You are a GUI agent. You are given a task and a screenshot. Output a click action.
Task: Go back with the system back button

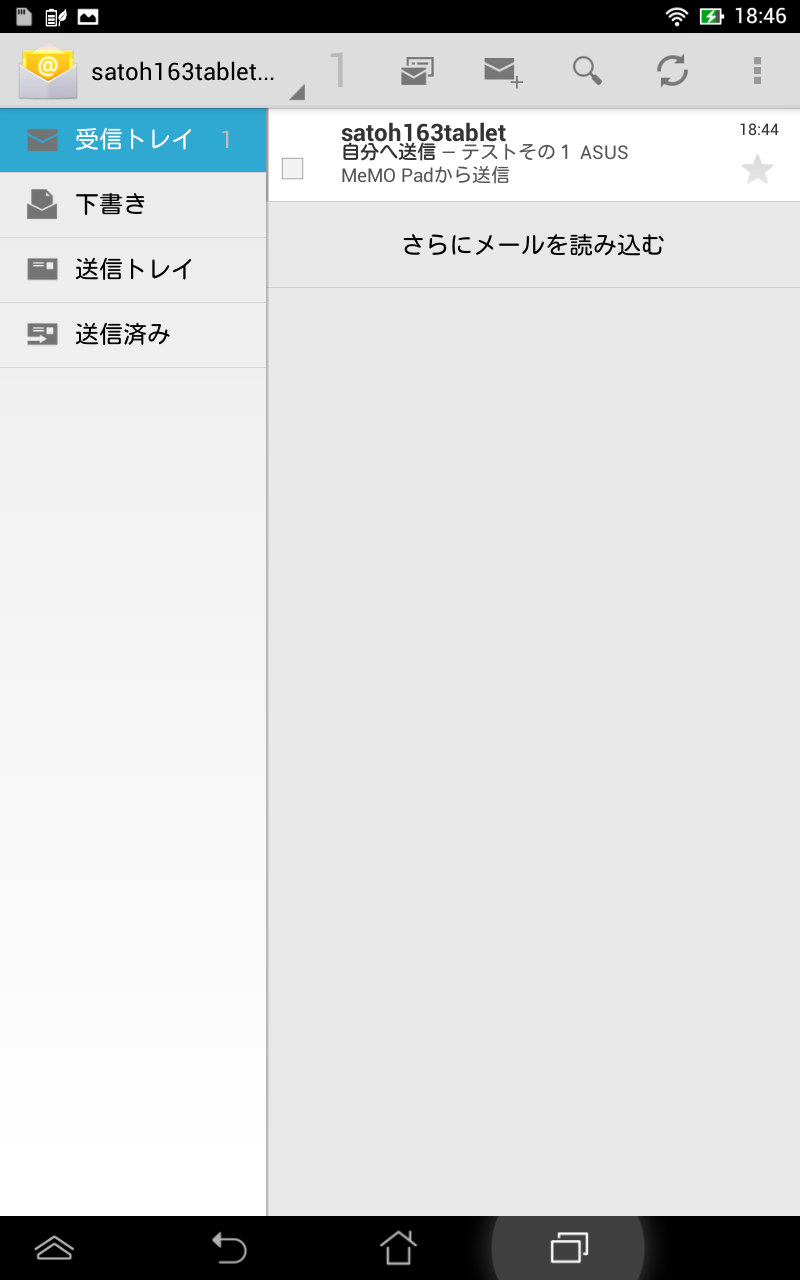229,1247
